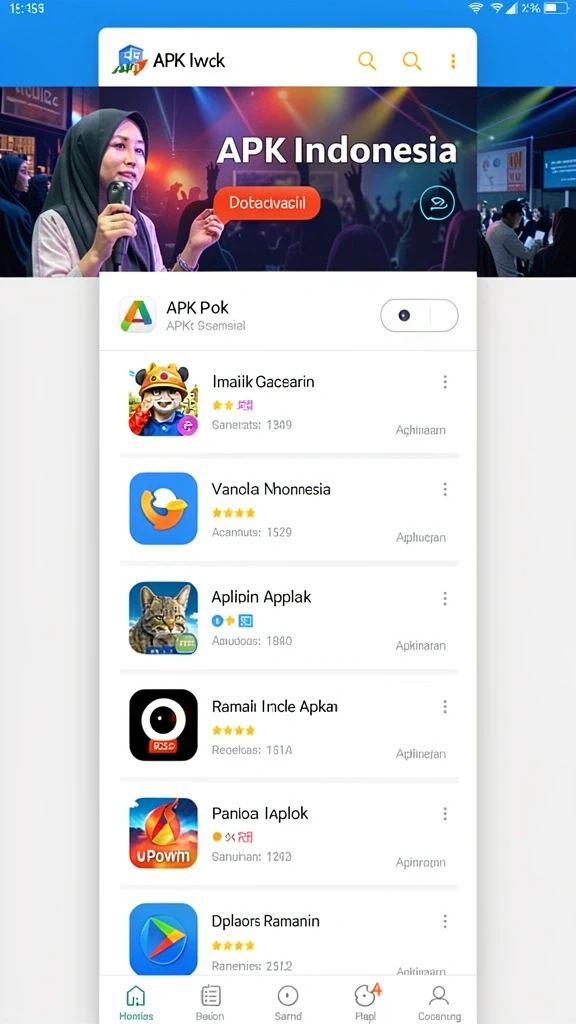Toggle the switch beside APK Pok
This screenshot has width=576, height=1024.
(x=419, y=315)
